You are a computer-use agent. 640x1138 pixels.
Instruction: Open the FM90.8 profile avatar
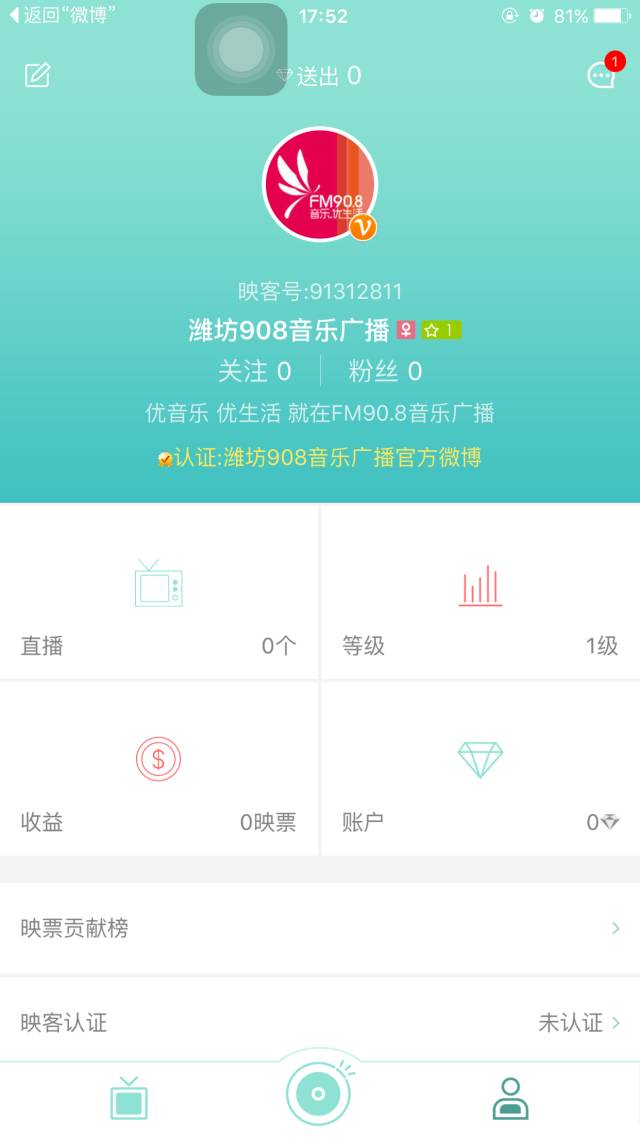320,185
